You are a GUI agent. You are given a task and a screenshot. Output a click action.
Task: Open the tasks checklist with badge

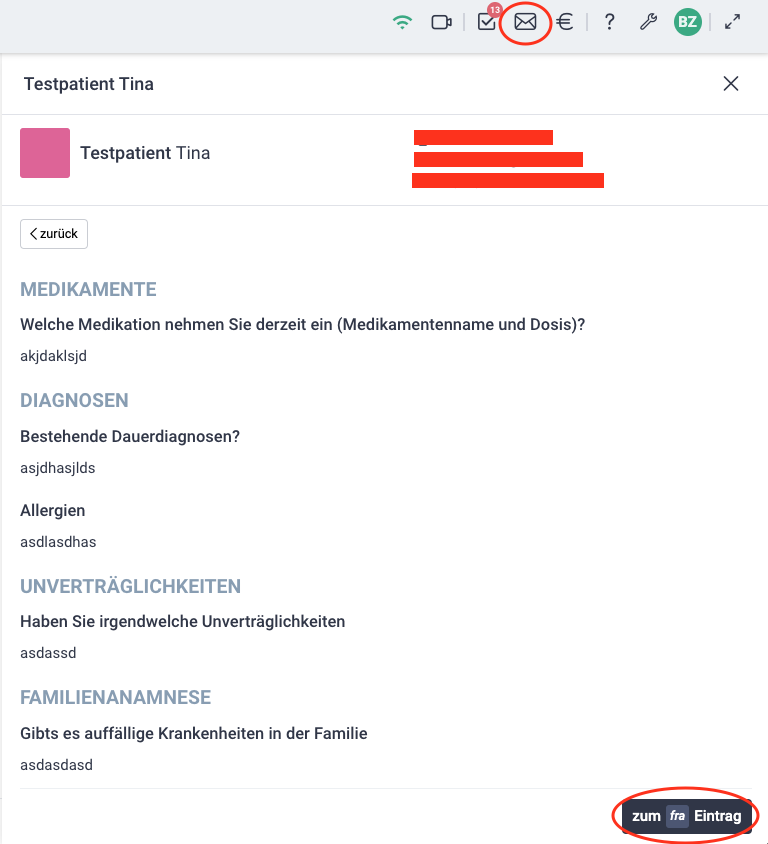pyautogui.click(x=487, y=22)
